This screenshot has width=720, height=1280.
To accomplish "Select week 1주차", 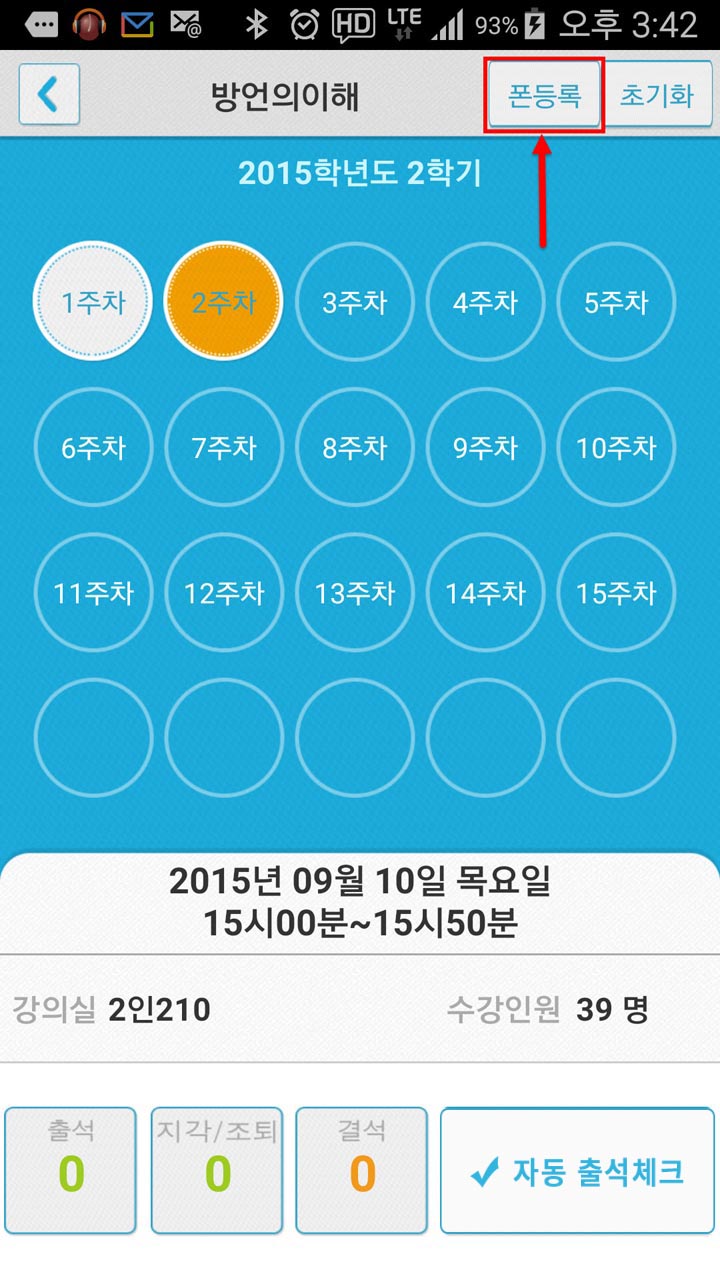I will click(93, 302).
